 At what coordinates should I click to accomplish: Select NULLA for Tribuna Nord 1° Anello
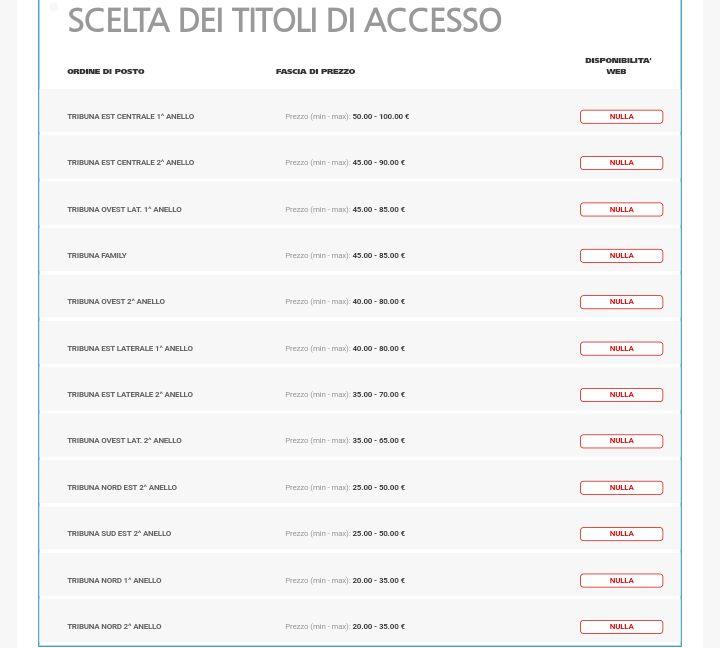(x=621, y=581)
